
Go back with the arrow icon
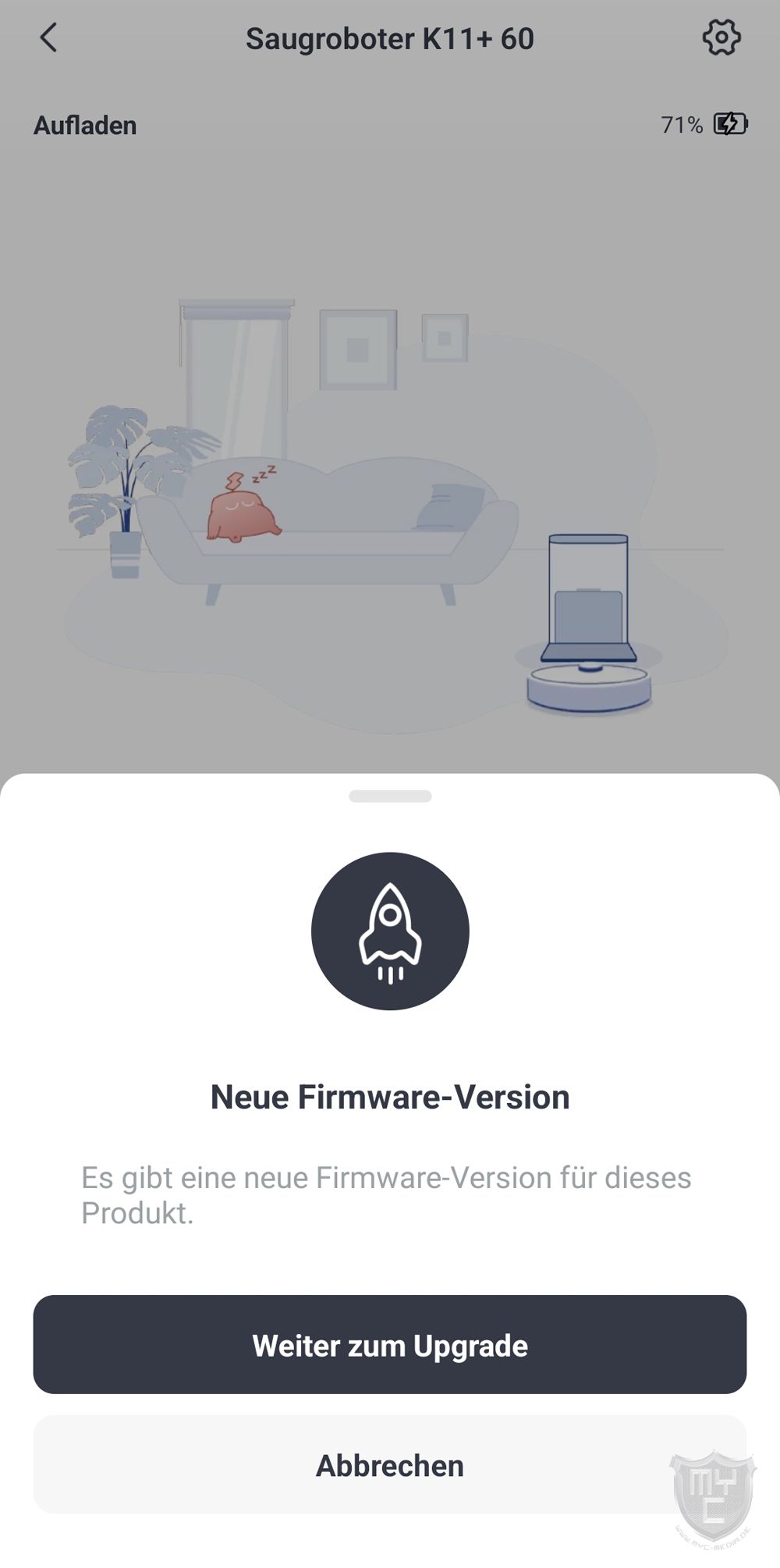tap(48, 37)
